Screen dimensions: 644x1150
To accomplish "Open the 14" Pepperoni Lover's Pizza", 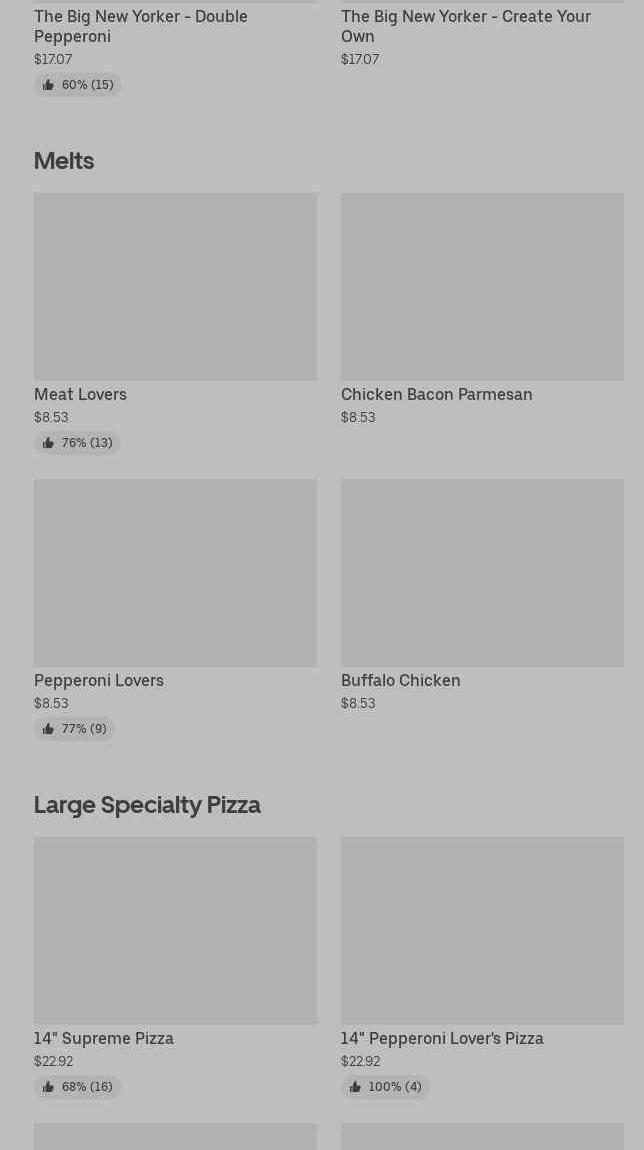I will point(483,931).
